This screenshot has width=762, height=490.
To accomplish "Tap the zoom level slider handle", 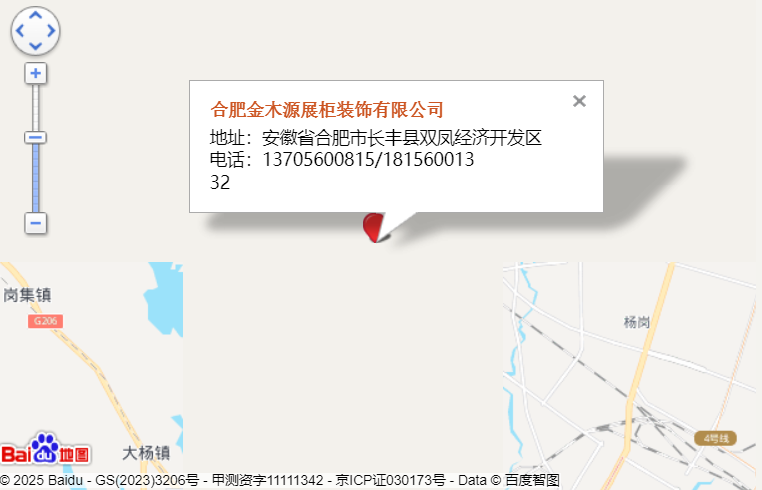I will (x=36, y=138).
